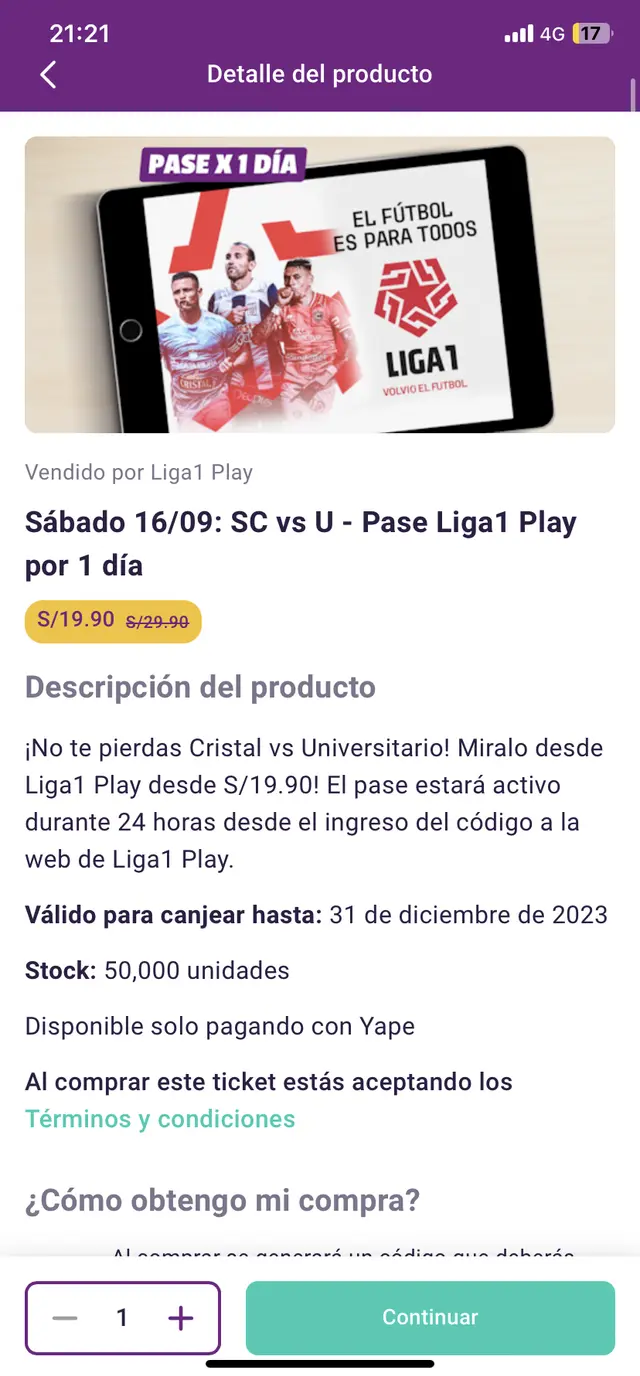Decrease ticket quantity with minus button
This screenshot has height=1376, width=640.
click(x=65, y=1318)
